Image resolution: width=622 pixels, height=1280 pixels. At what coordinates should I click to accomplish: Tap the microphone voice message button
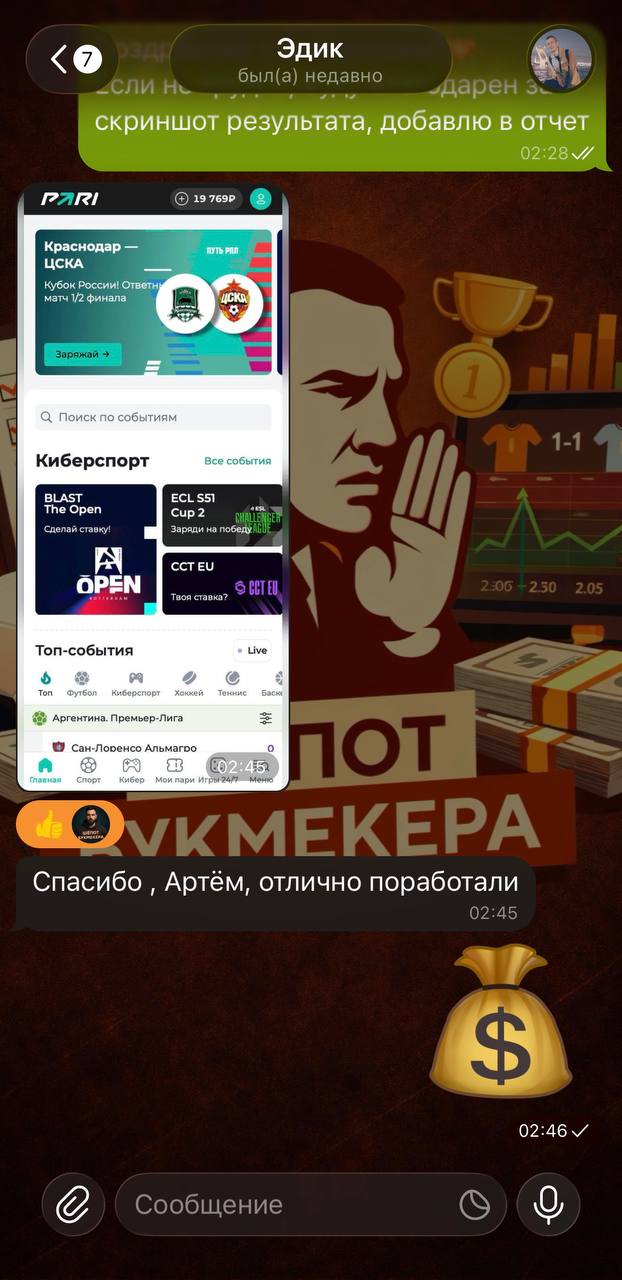[548, 1204]
